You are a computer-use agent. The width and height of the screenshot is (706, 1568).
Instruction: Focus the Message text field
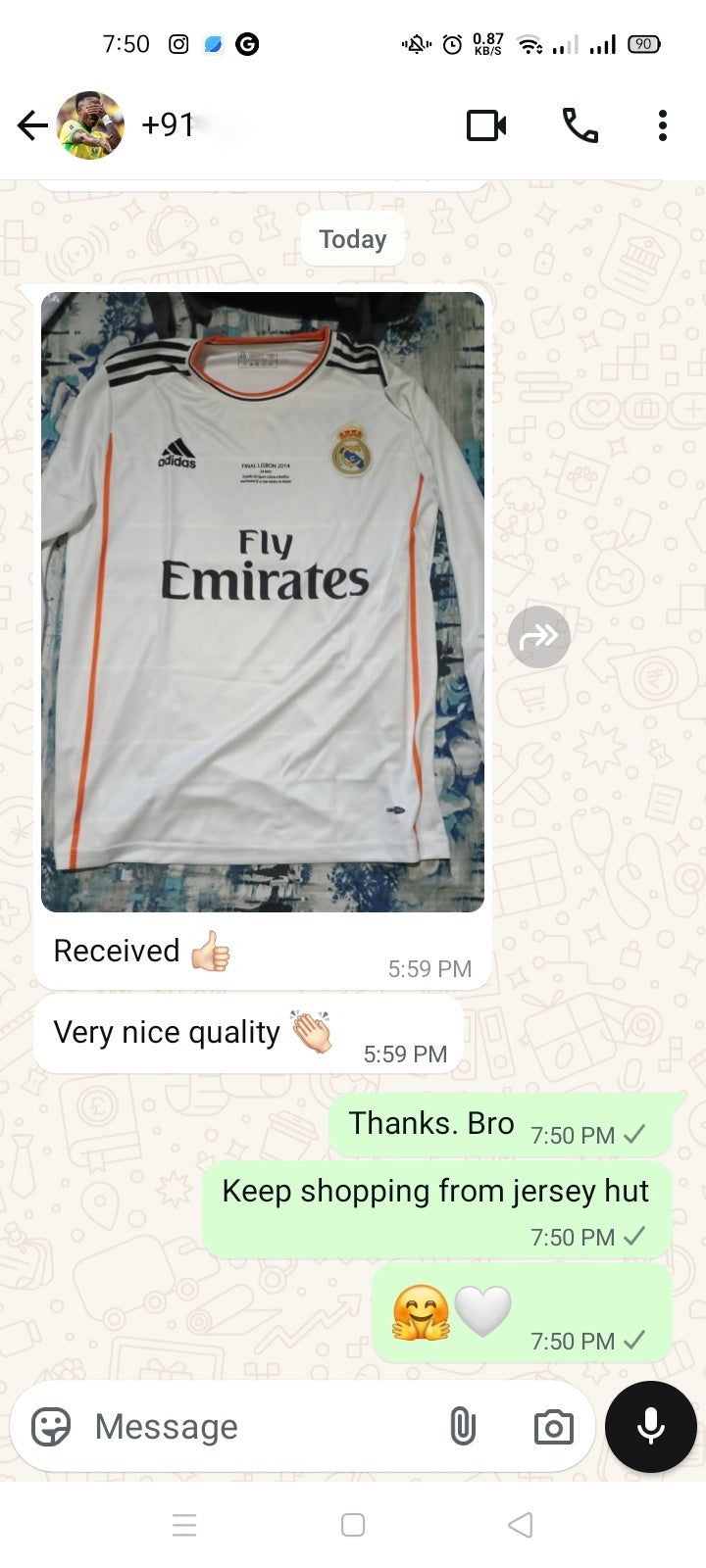tap(255, 1427)
